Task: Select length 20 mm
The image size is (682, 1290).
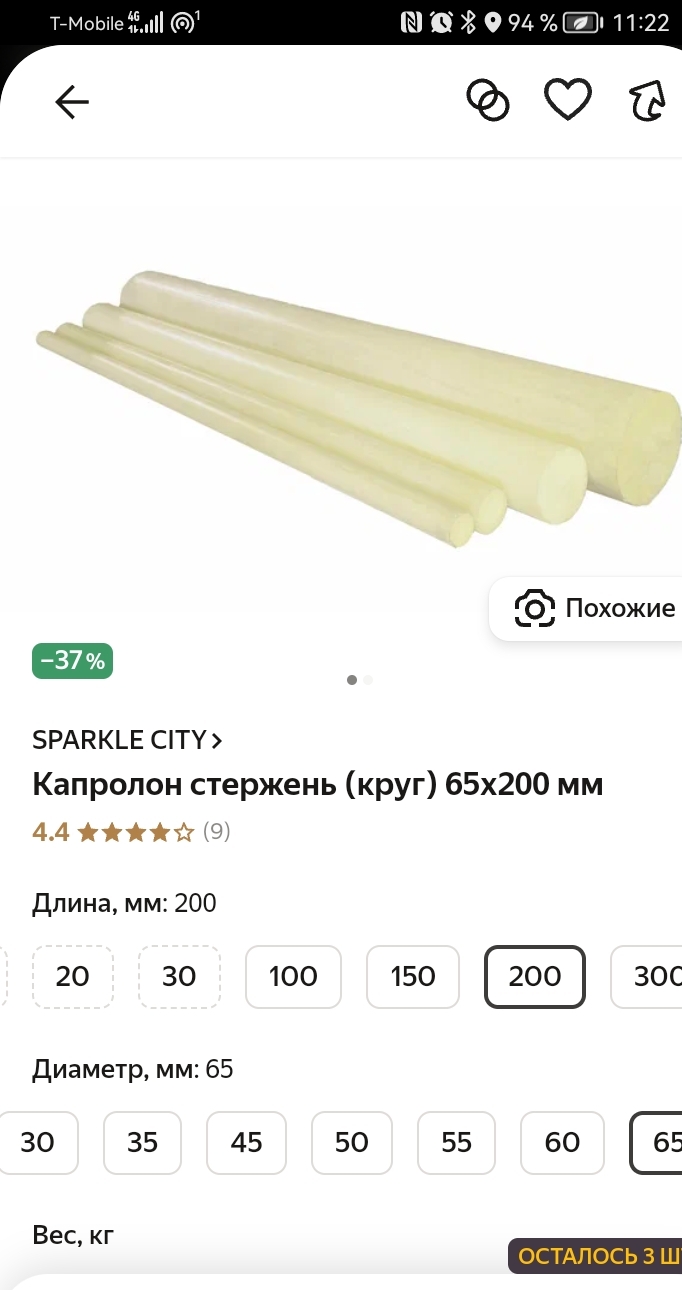Action: (73, 976)
